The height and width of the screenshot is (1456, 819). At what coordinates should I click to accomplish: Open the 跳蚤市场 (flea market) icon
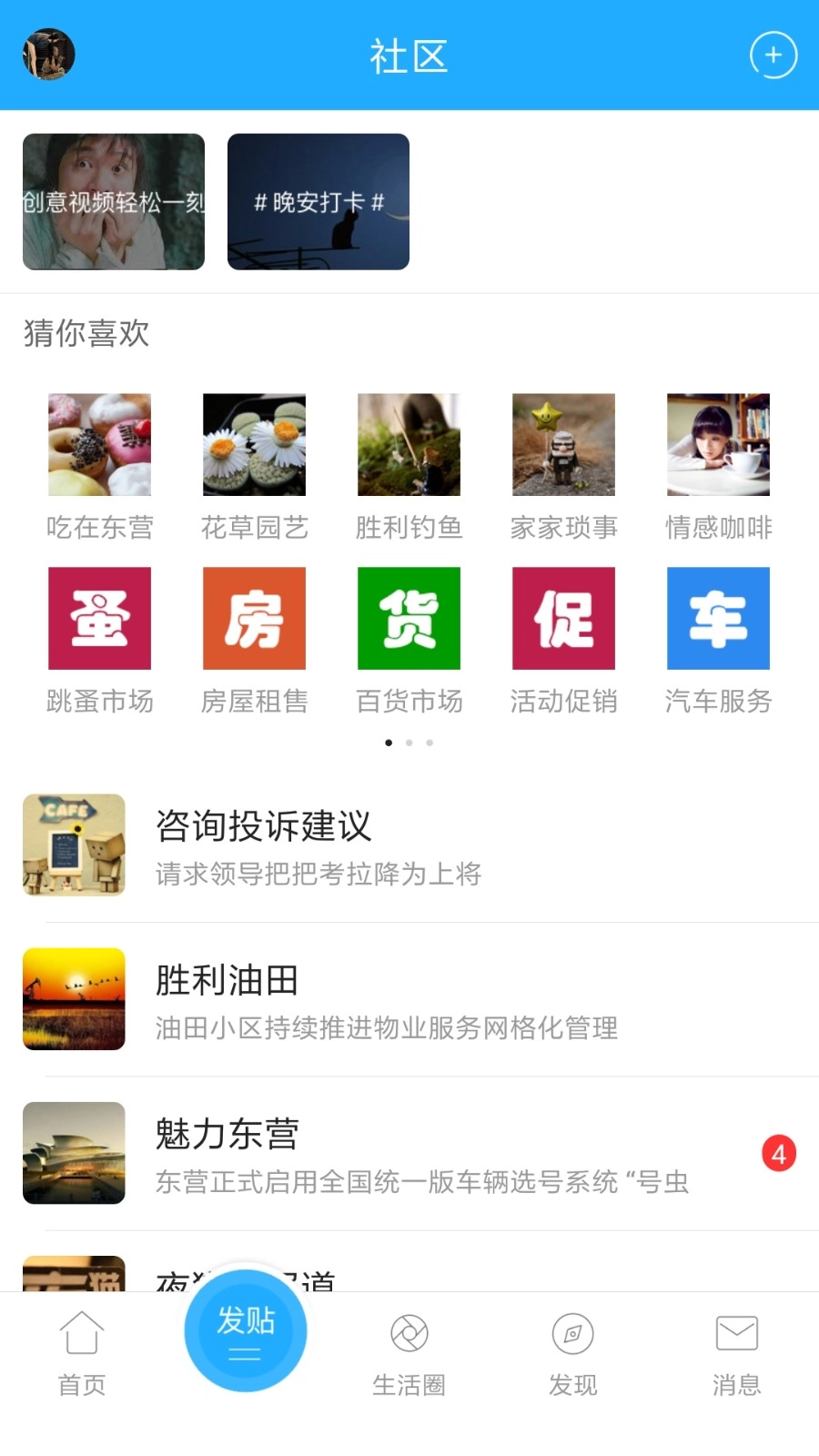[99, 617]
